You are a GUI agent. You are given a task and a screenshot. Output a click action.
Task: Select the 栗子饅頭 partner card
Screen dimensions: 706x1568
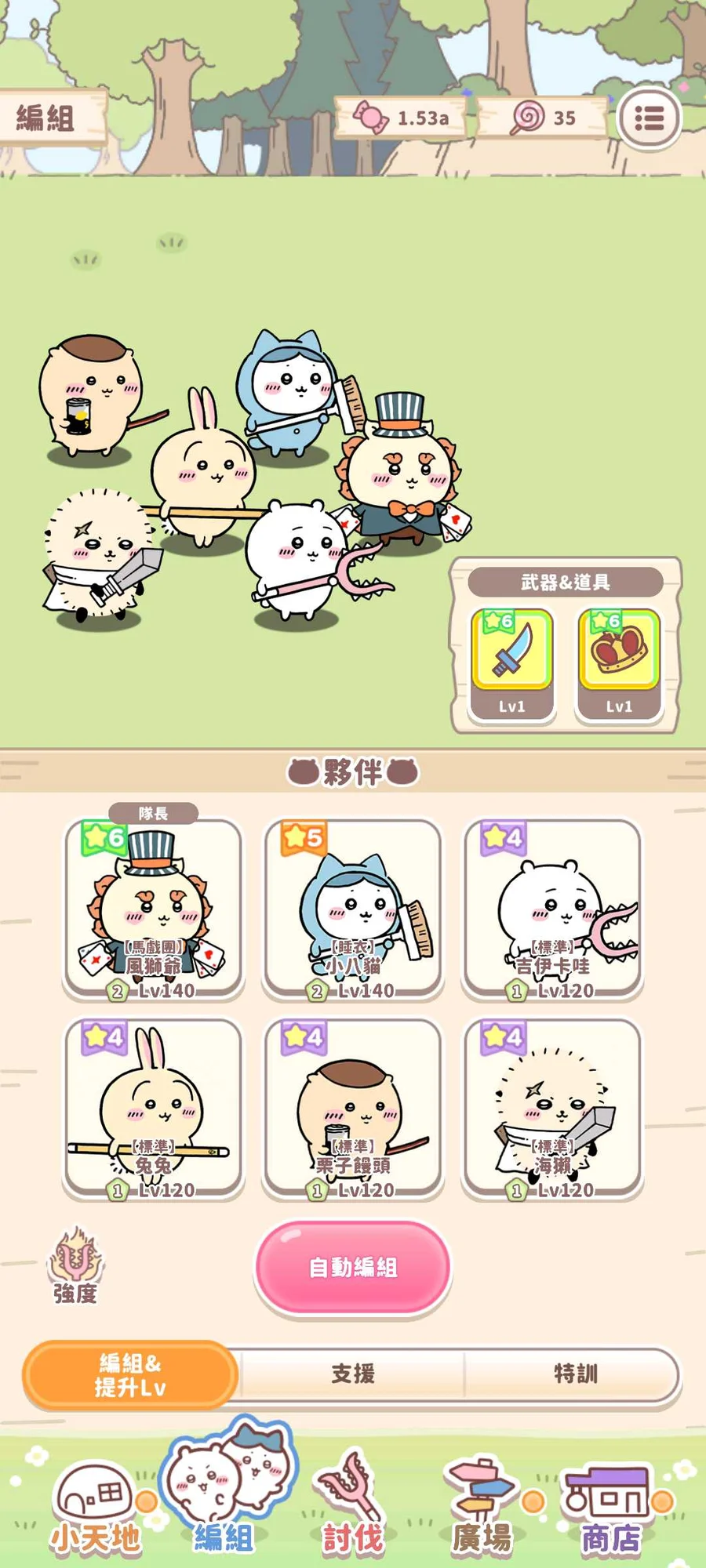pos(353,1109)
